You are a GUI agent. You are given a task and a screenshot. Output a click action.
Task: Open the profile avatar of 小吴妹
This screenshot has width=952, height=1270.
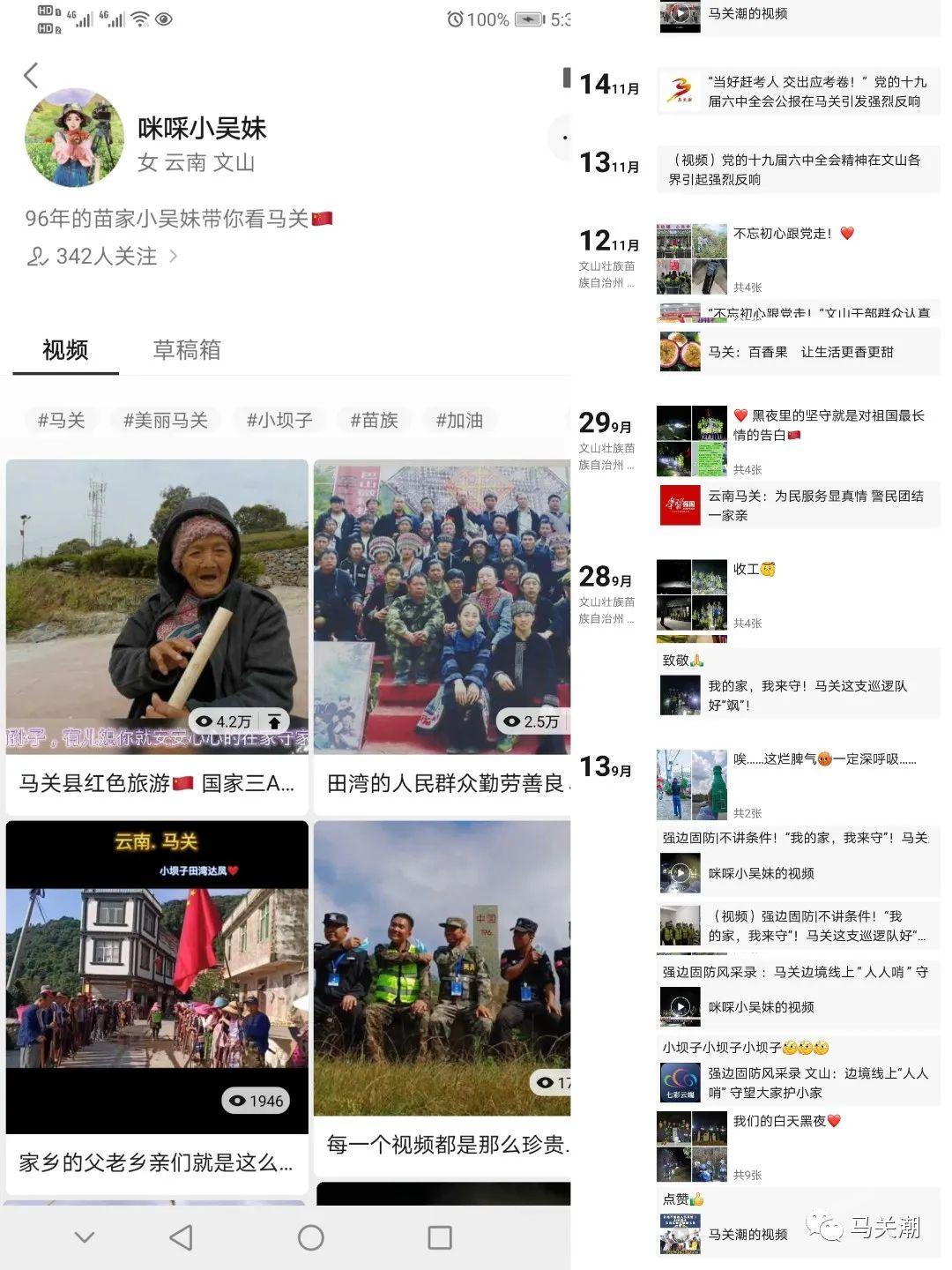[76, 137]
